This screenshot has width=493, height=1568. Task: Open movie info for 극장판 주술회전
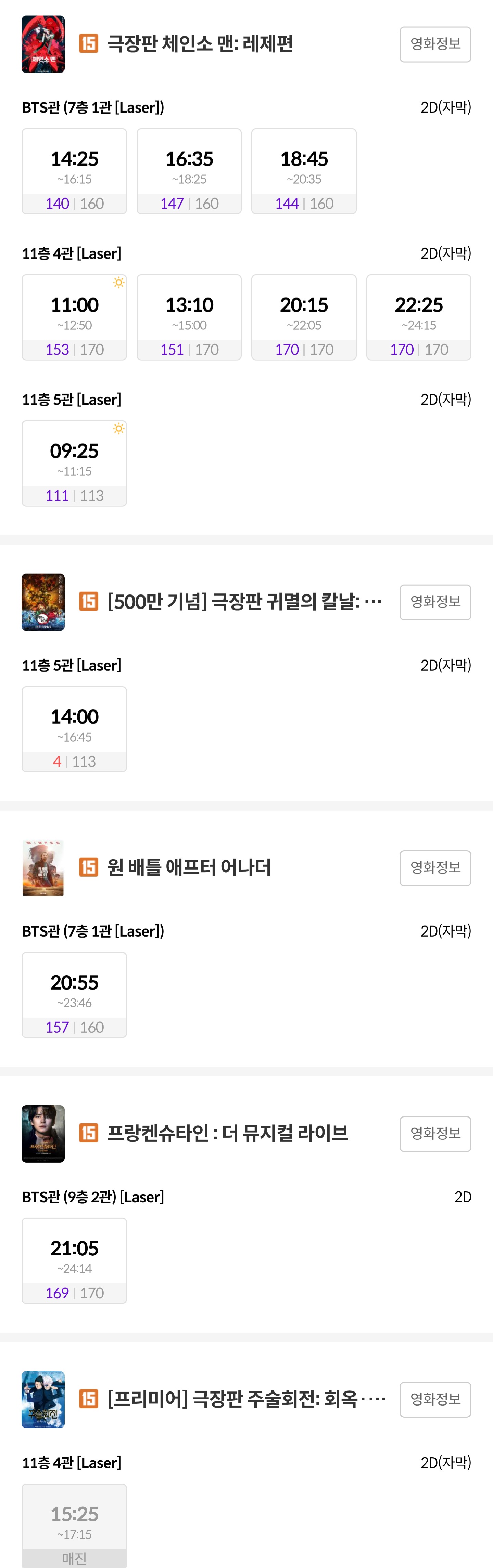[x=434, y=1399]
